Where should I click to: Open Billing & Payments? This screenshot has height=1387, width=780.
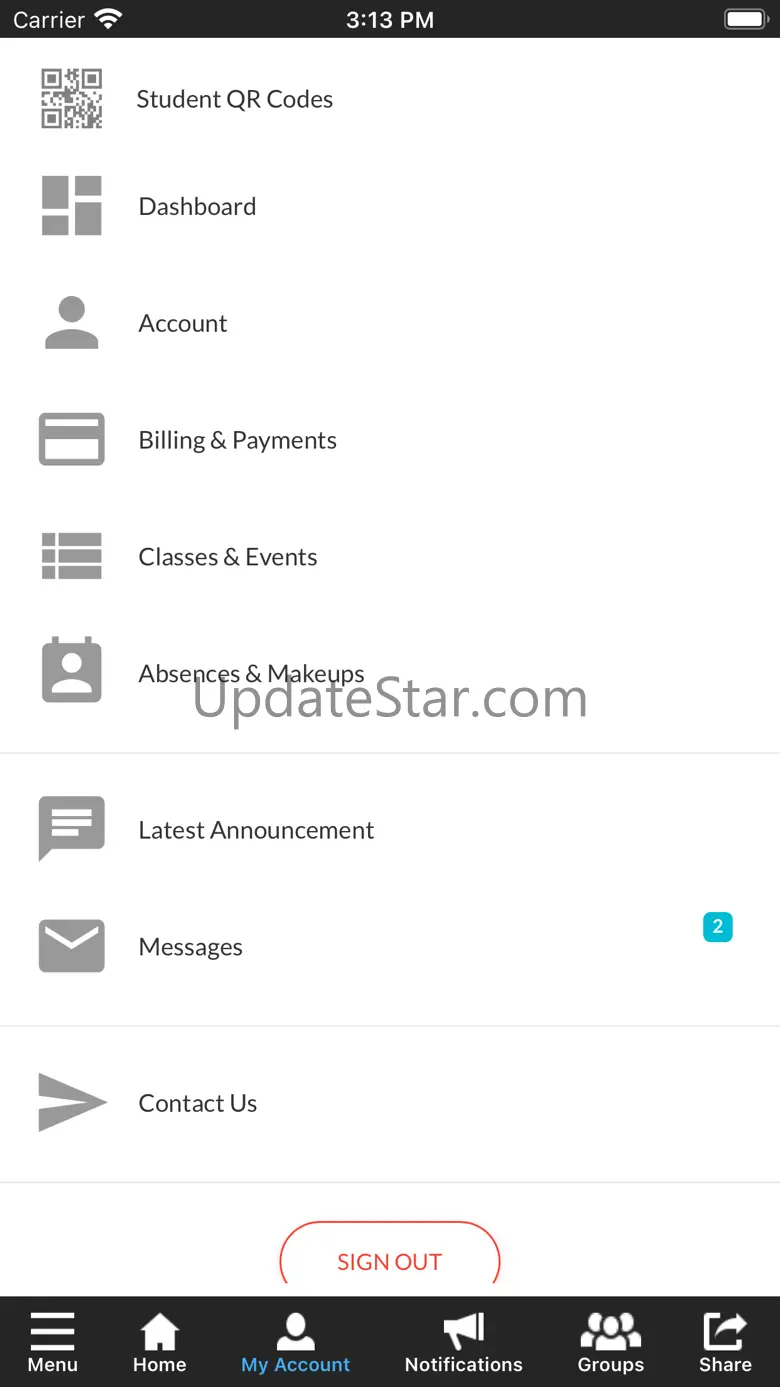(390, 440)
